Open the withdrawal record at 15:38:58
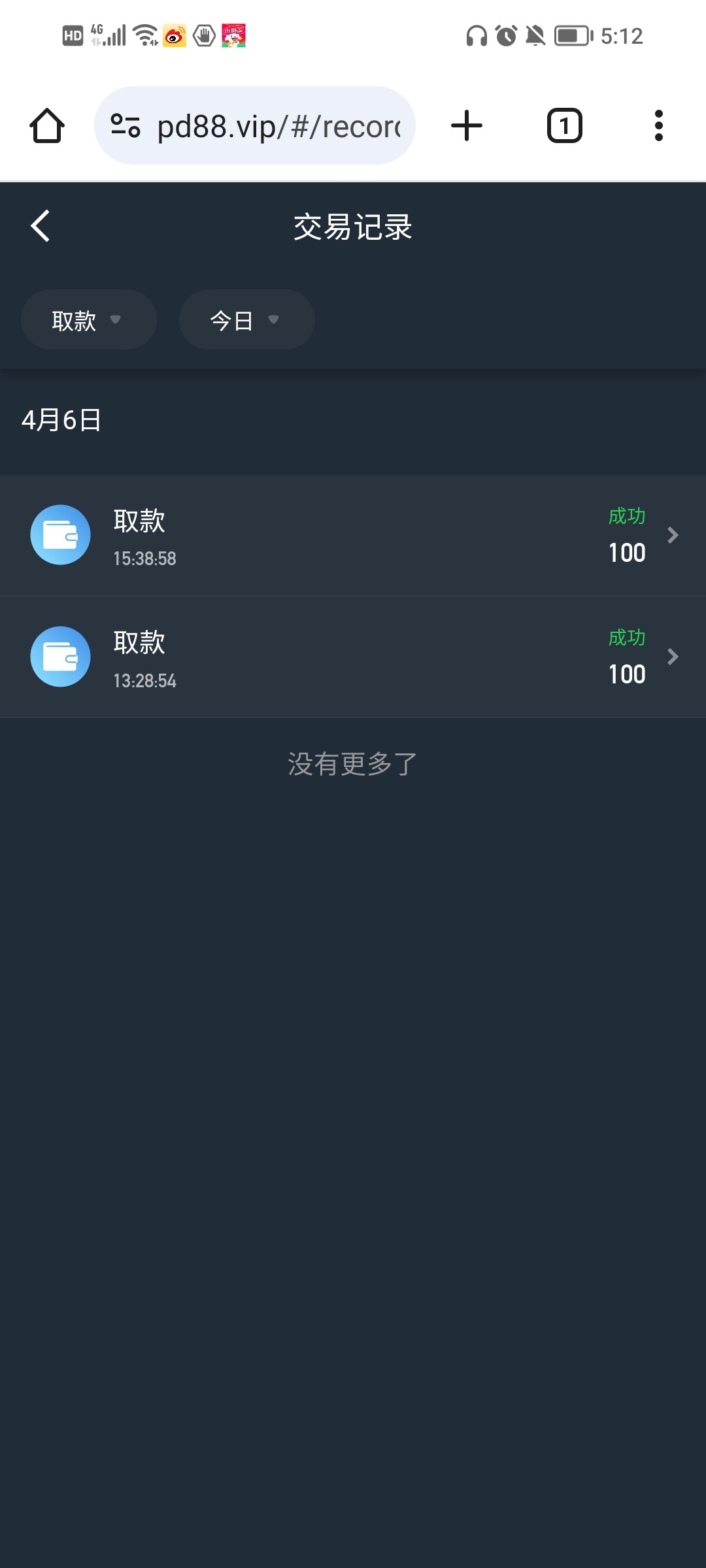Screen dimensions: 706x1568 pos(353,535)
